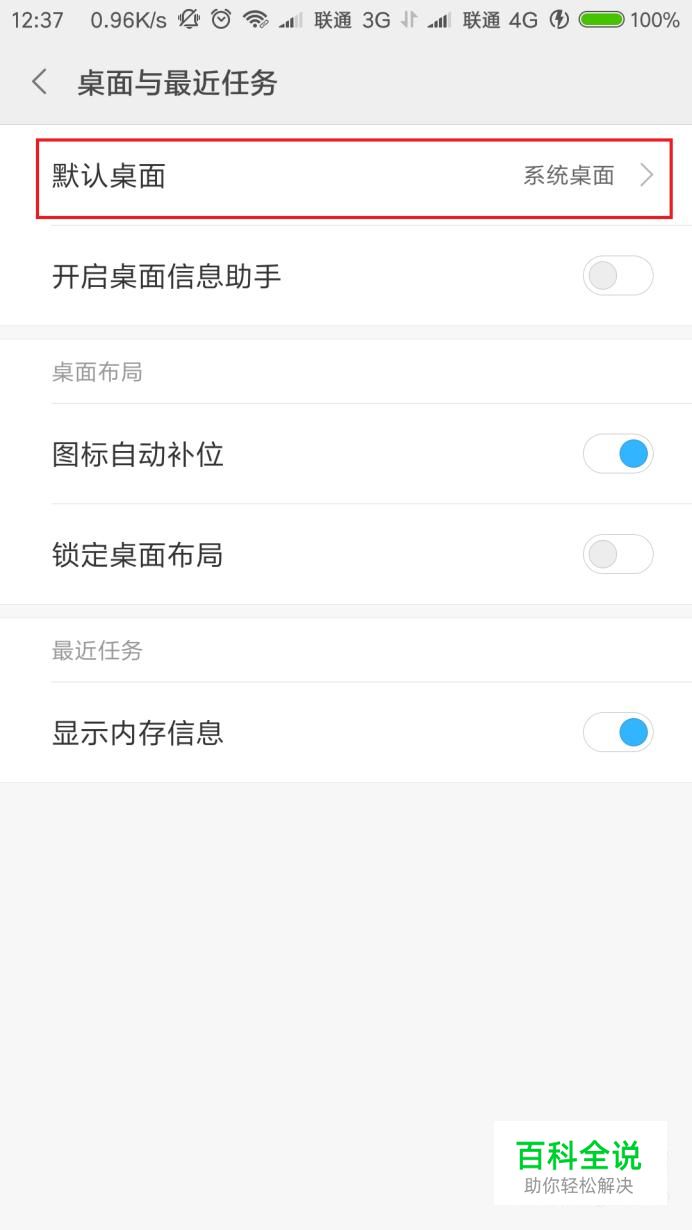Turn off 图标自动补位
The width and height of the screenshot is (692, 1230).
point(618,454)
